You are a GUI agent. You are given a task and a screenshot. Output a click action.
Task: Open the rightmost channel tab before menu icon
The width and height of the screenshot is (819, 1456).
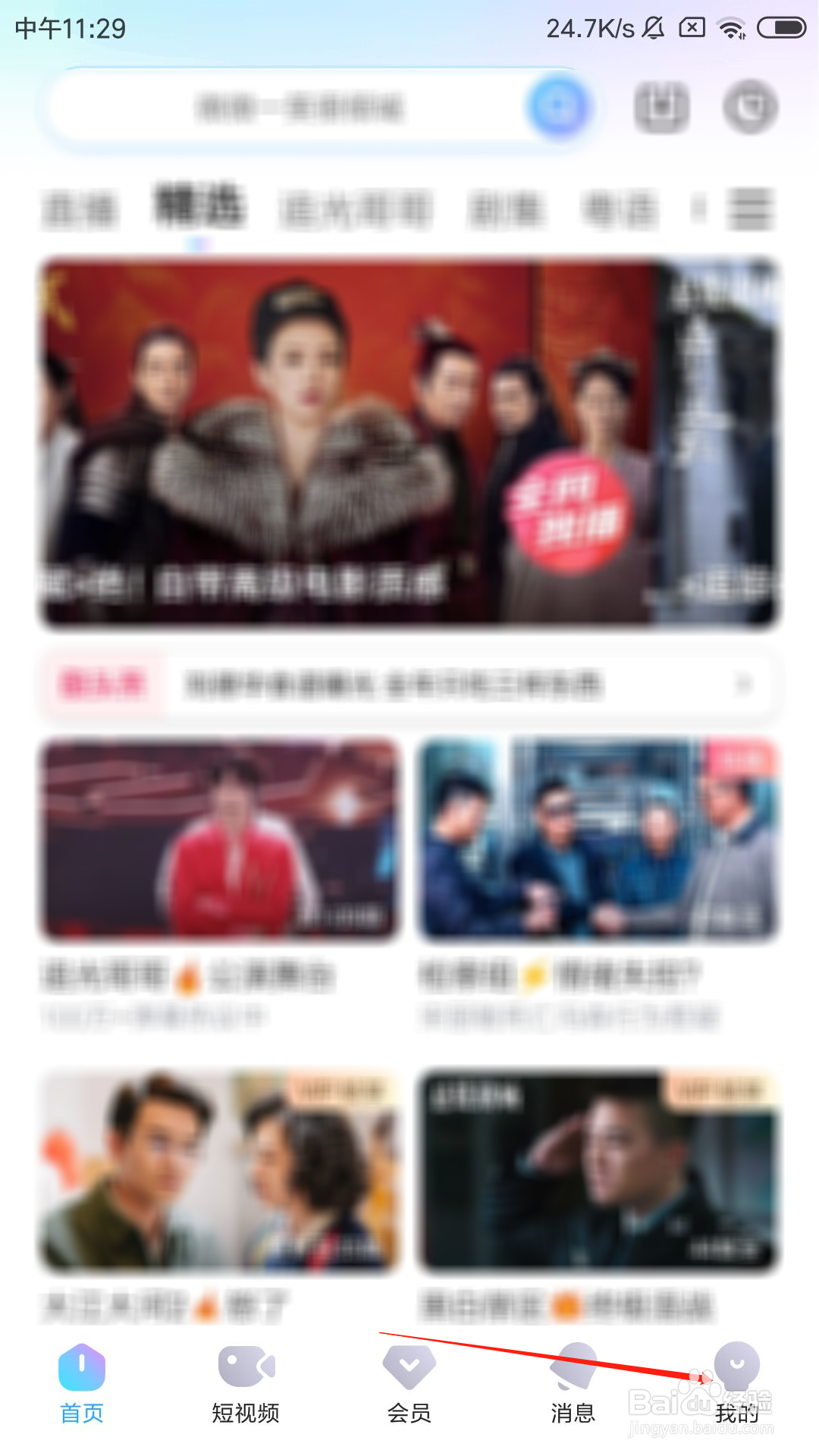coord(622,211)
